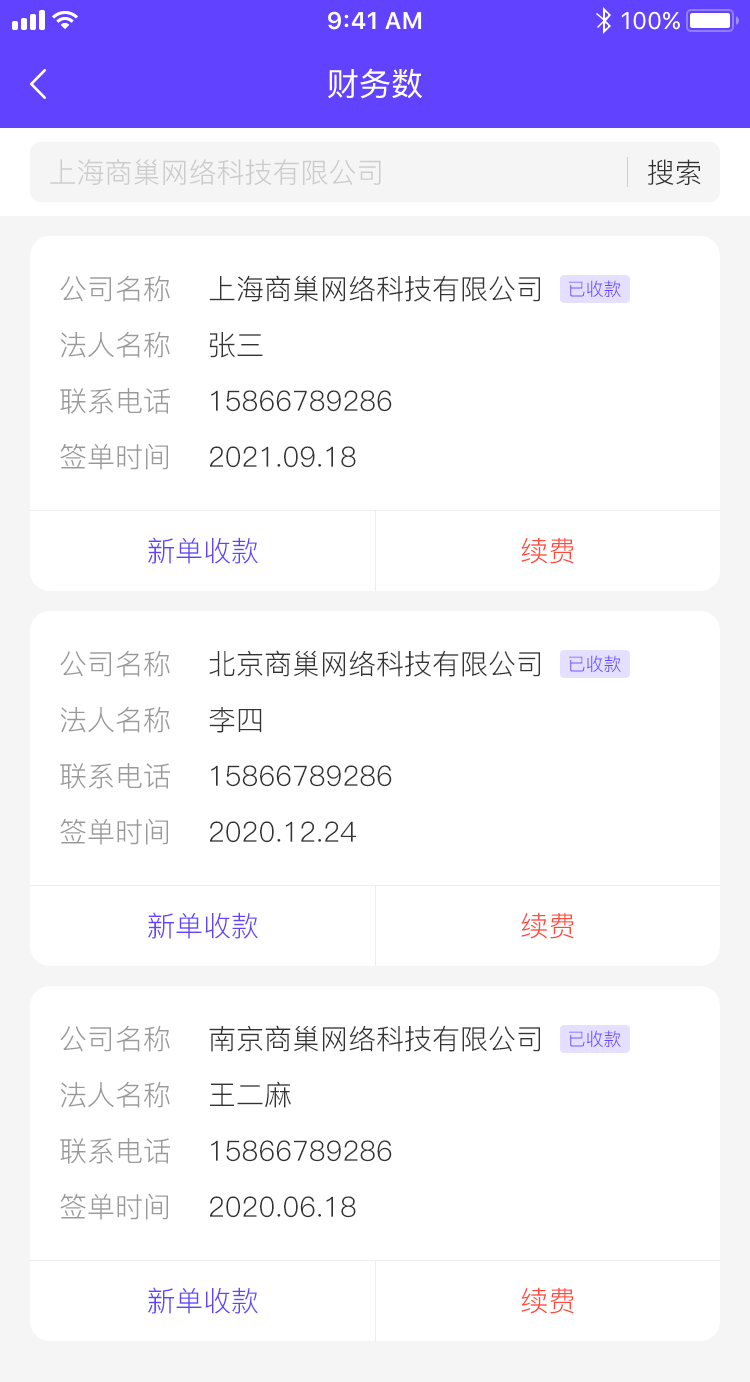Tap 新单收款 on the 南京商巢 card
Image resolution: width=750 pixels, height=1382 pixels.
pyautogui.click(x=201, y=1301)
